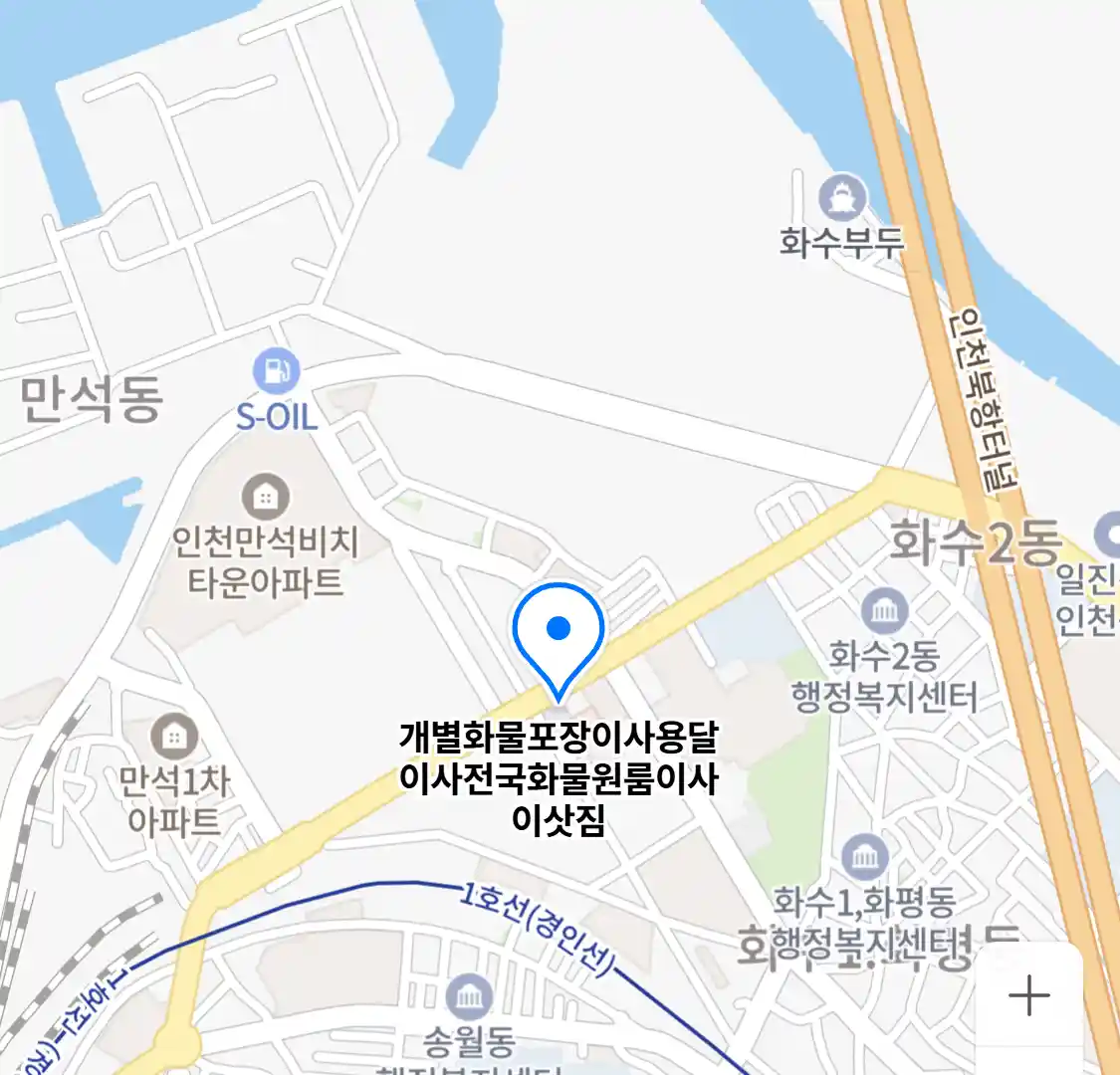1120x1075 pixels.
Task: Select the 화수2동 행정복지센터 marker
Action: pos(884,611)
